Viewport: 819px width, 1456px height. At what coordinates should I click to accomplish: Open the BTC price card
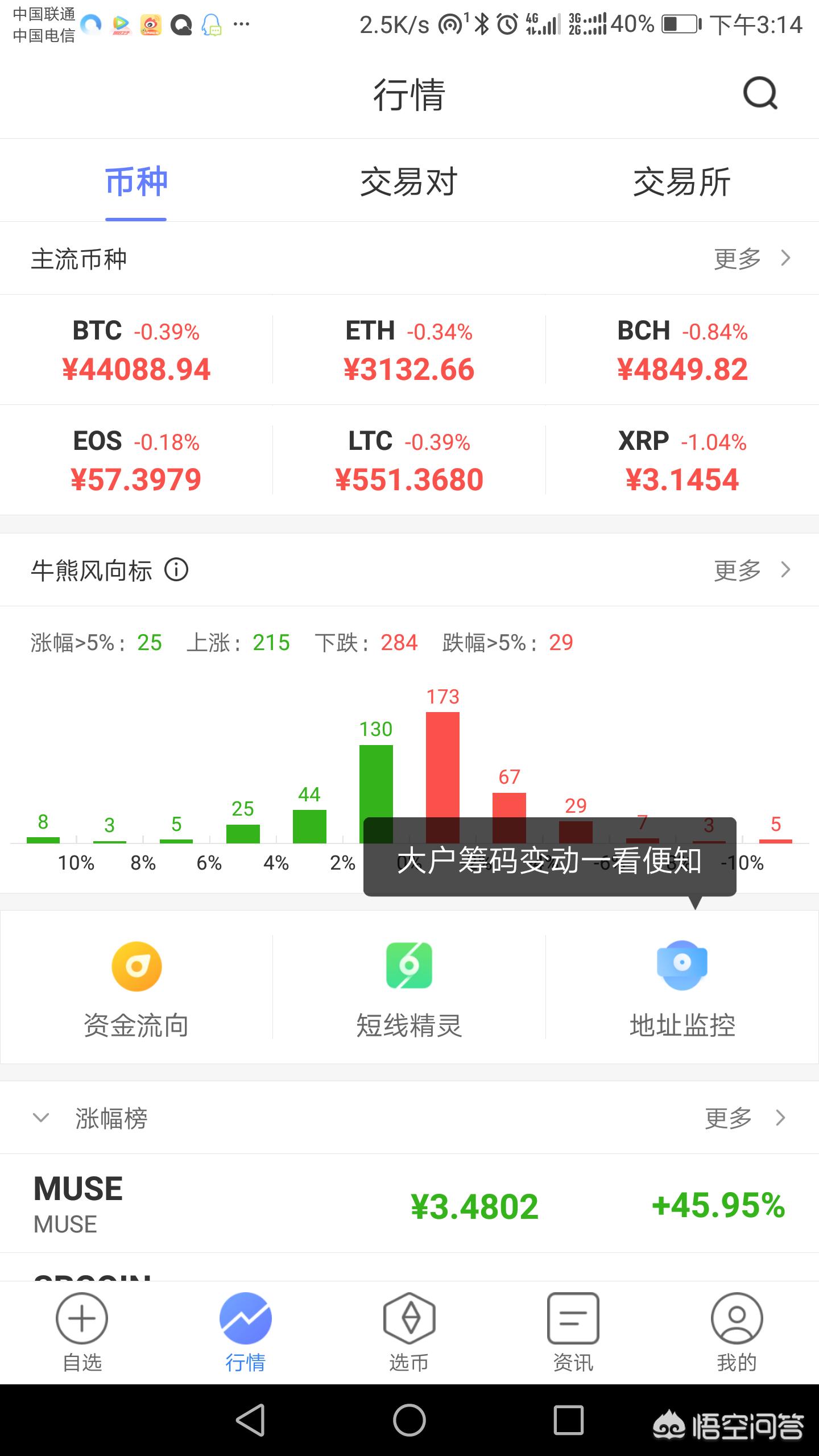click(136, 350)
